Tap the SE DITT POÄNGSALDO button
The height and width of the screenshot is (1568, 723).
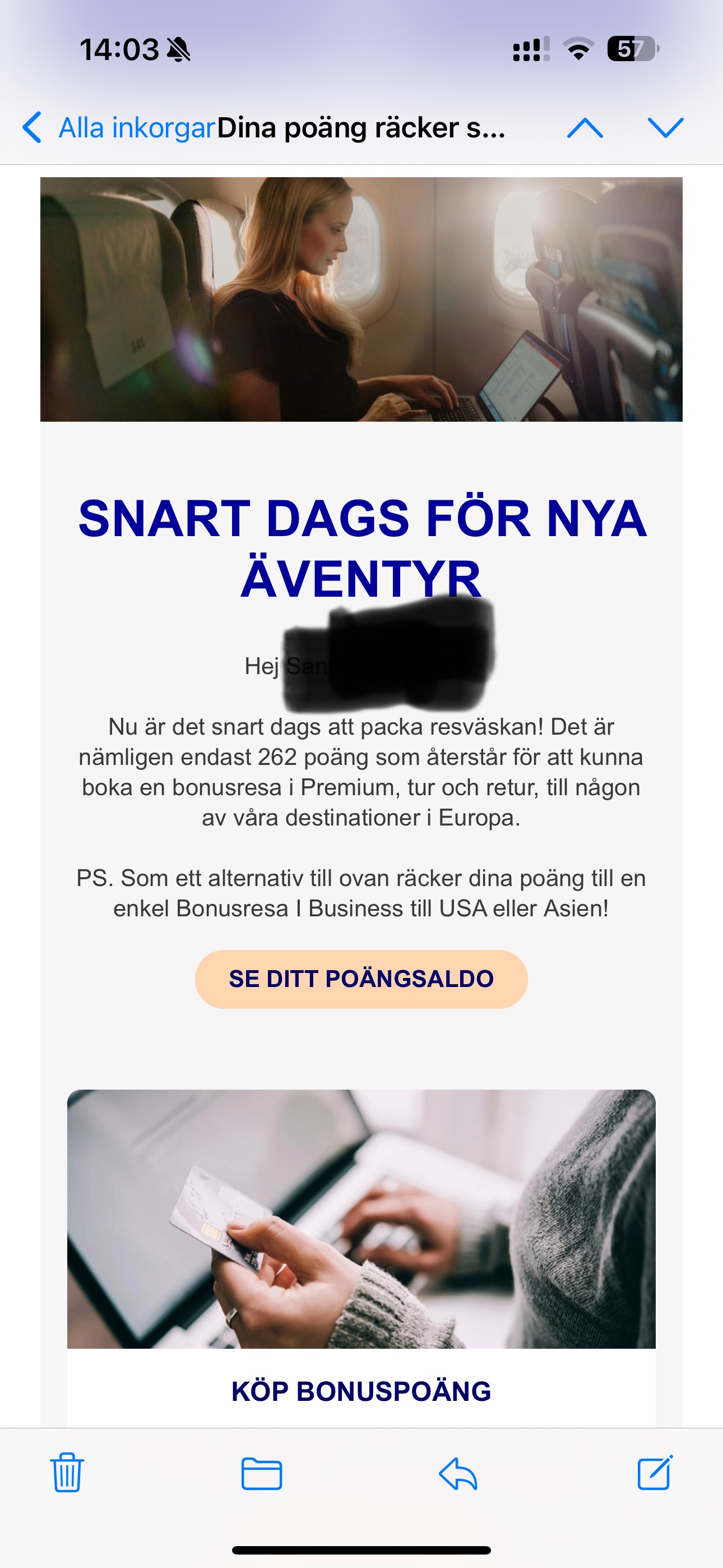[x=361, y=979]
